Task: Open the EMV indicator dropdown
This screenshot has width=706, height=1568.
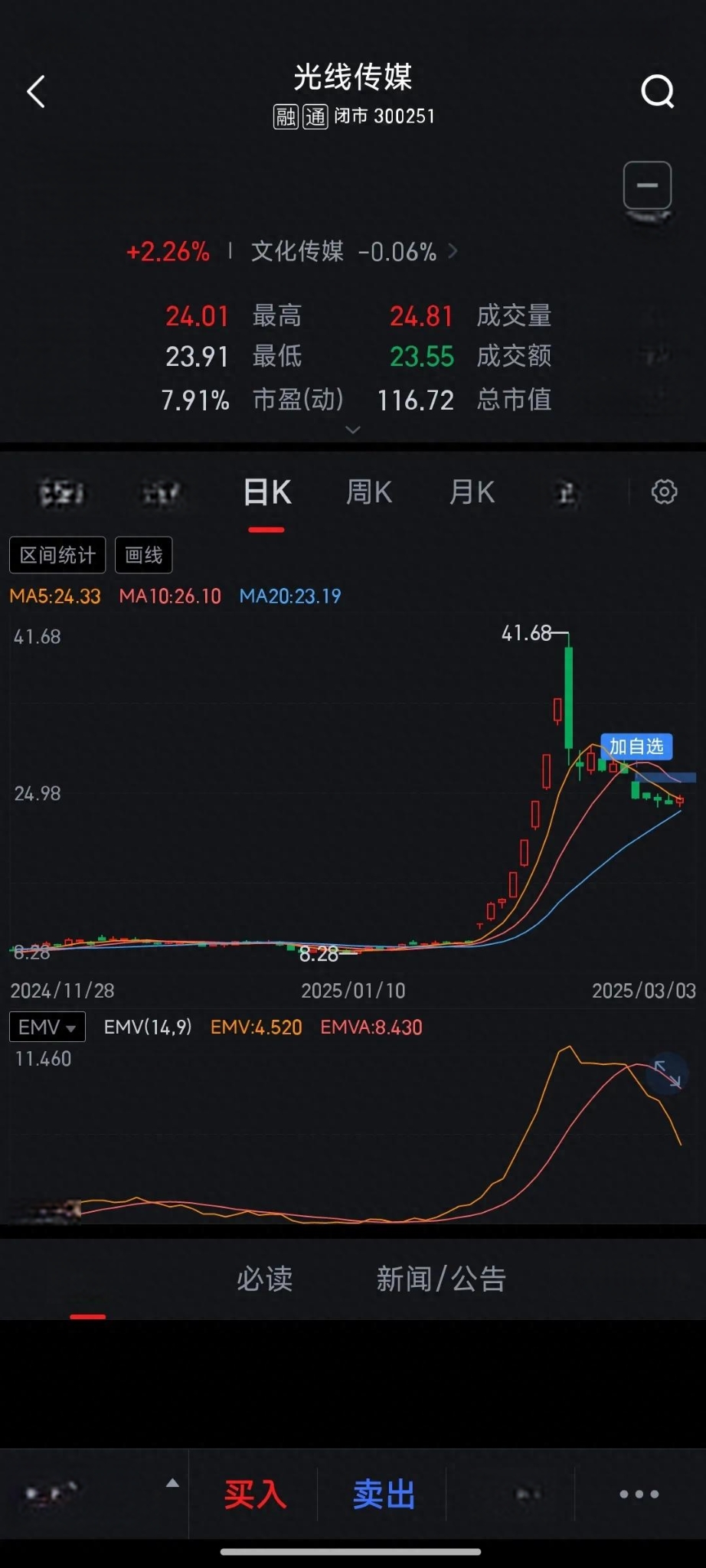Action: pos(47,1027)
